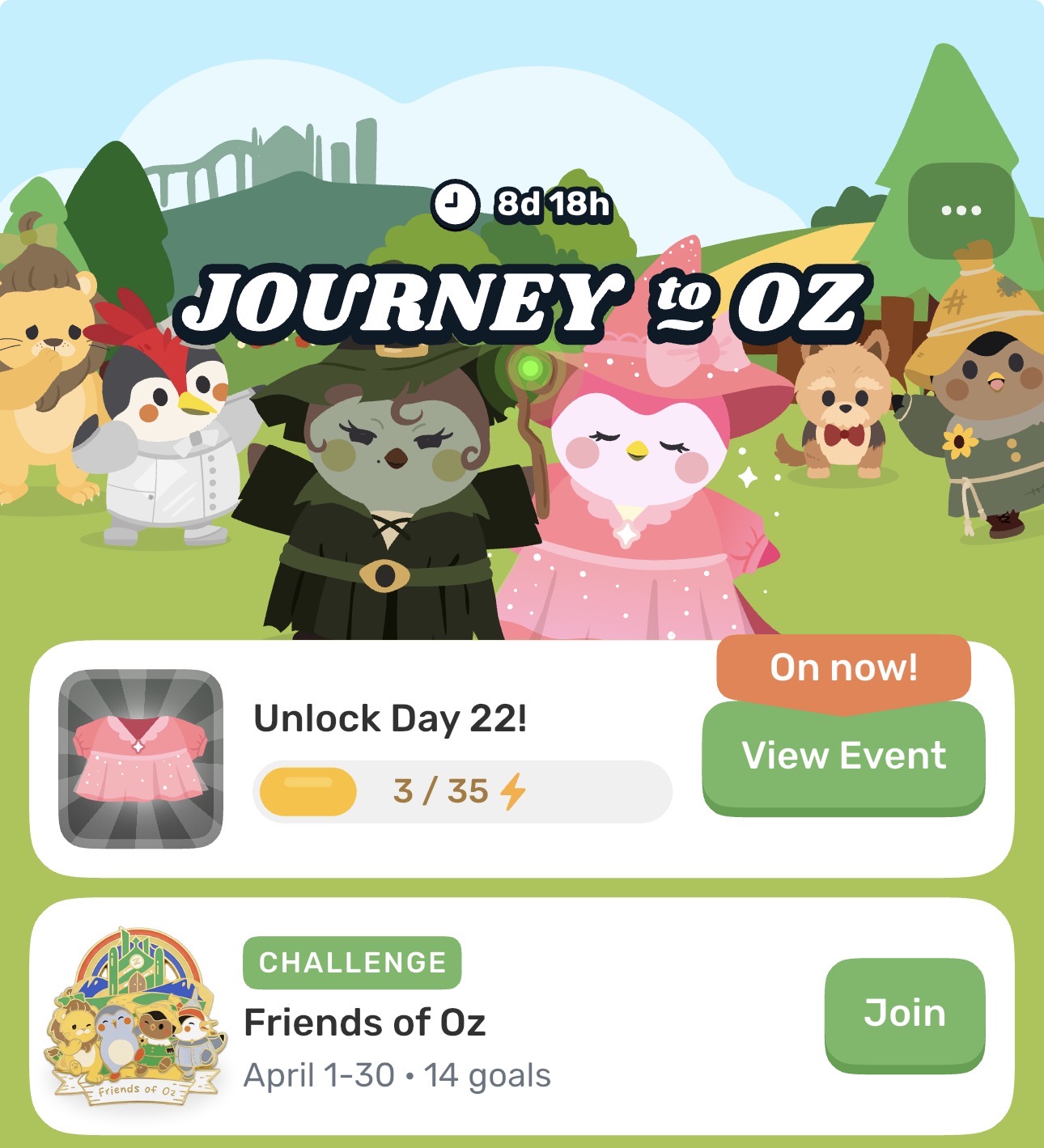Screen dimensions: 1044x1148
Task: Open the Unlock Day 22 reward card
Action: point(388,718)
